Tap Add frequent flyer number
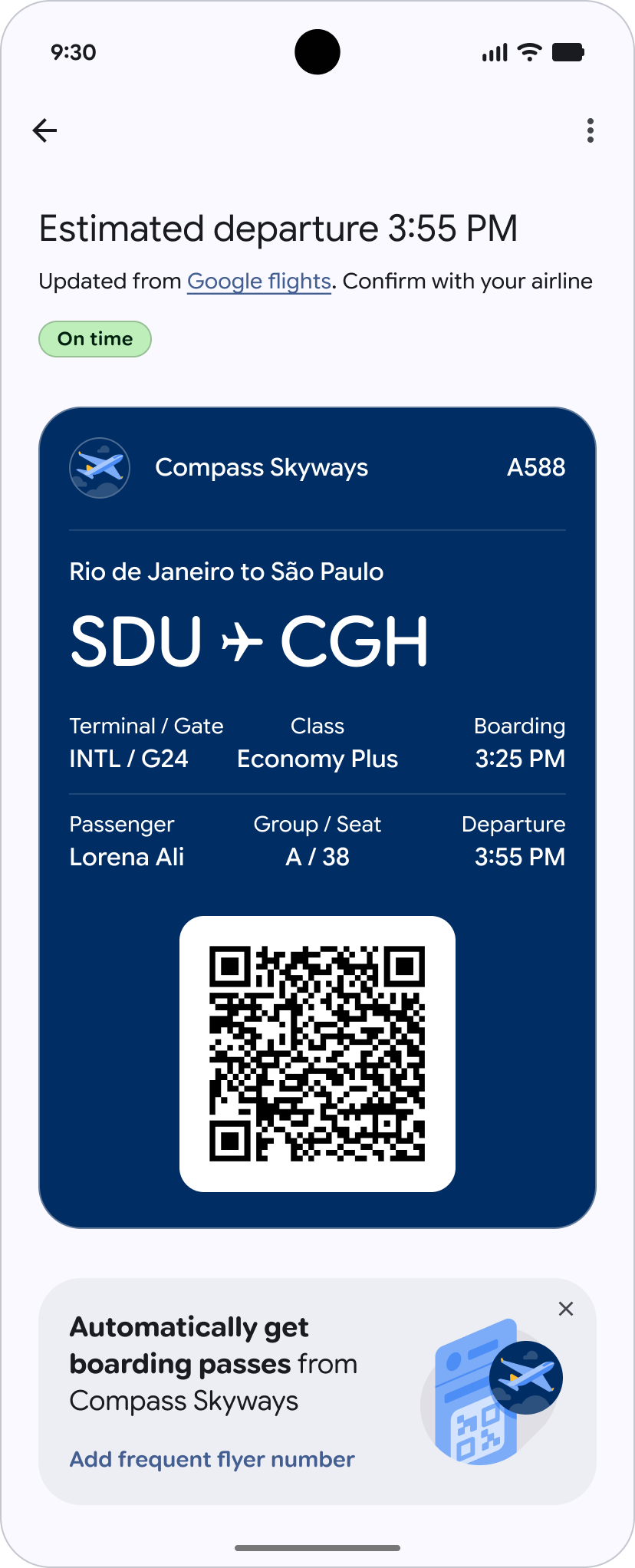Screen dimensions: 635x1568 pos(212,1459)
